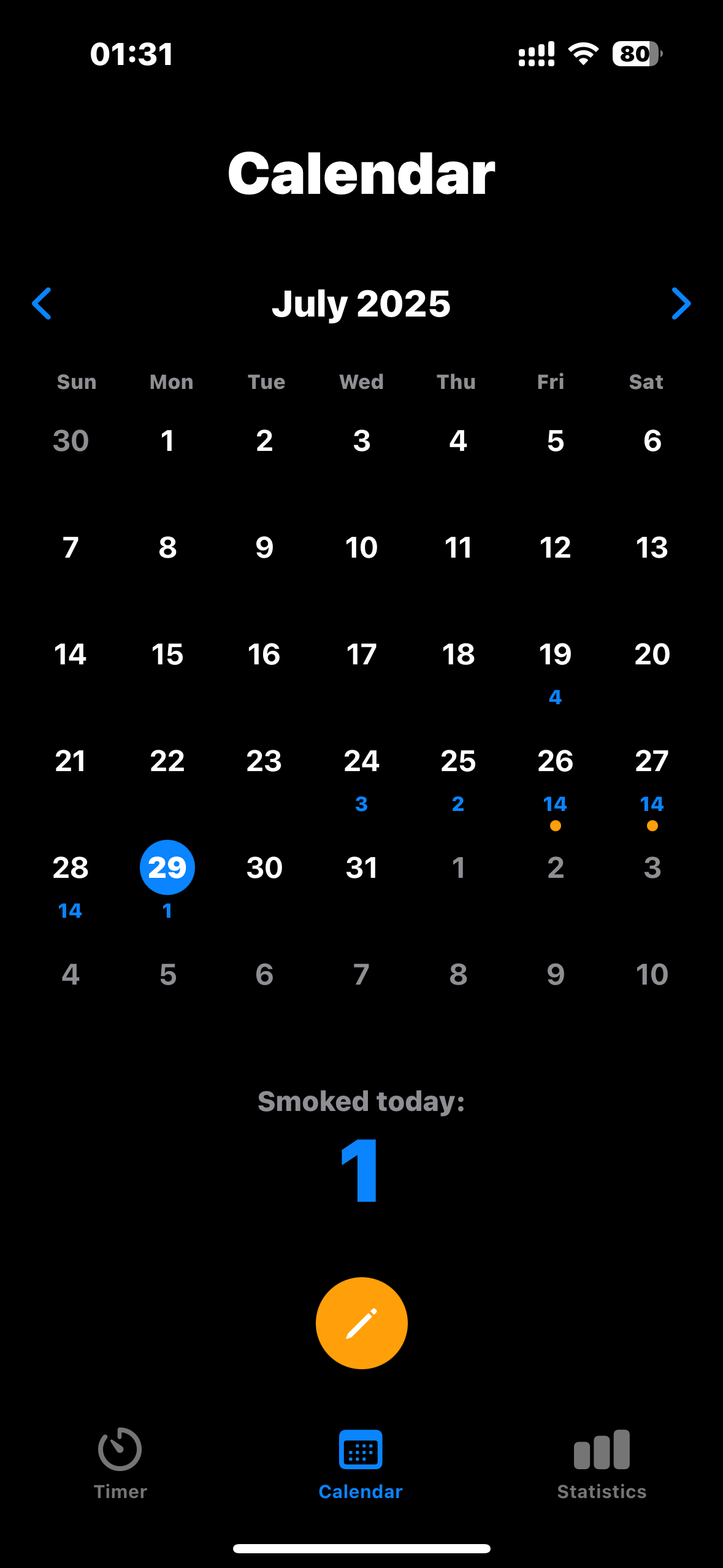723x1568 pixels.
Task: Select July 1 in the calendar
Action: [167, 440]
